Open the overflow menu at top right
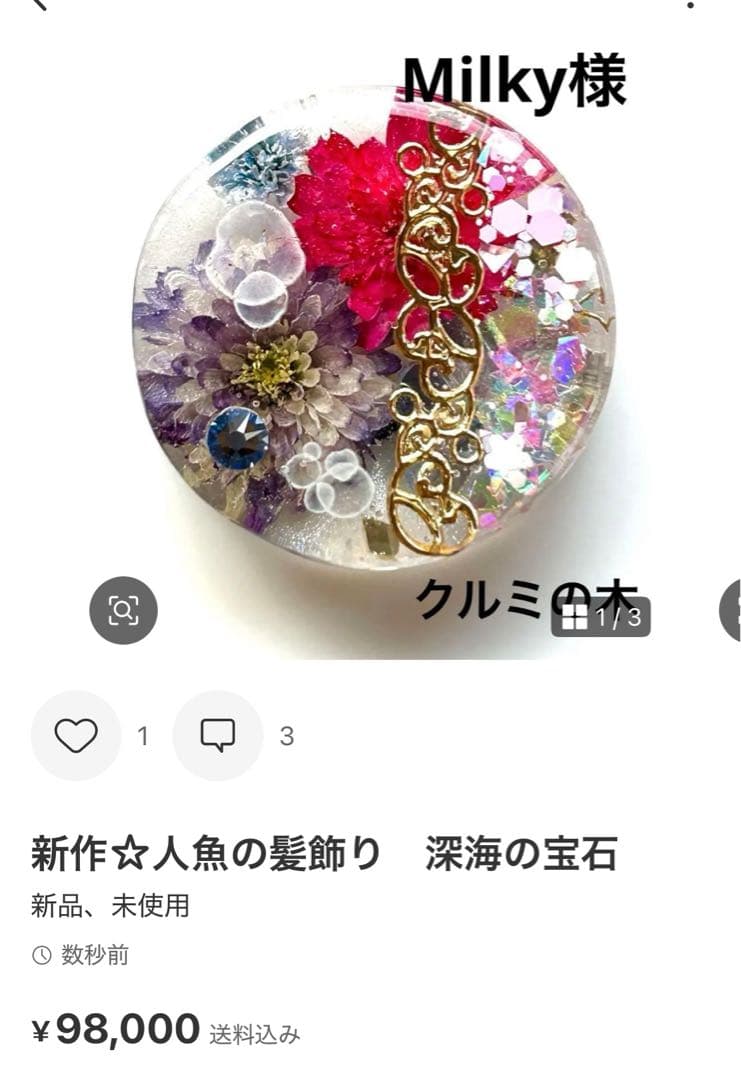Image resolution: width=741 pixels, height=1080 pixels. [689, 5]
